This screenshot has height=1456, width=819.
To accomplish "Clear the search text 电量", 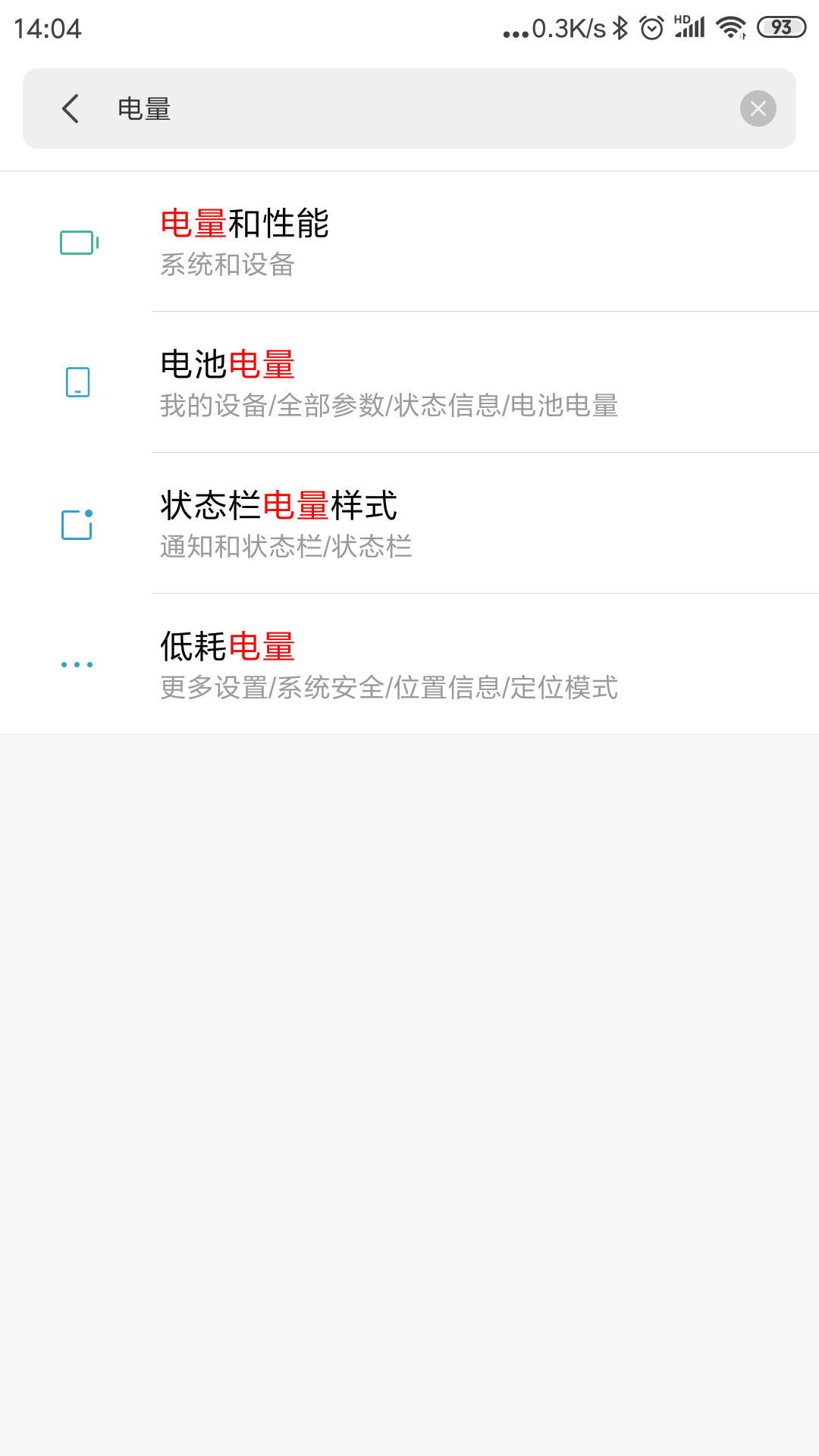I will (x=758, y=108).
